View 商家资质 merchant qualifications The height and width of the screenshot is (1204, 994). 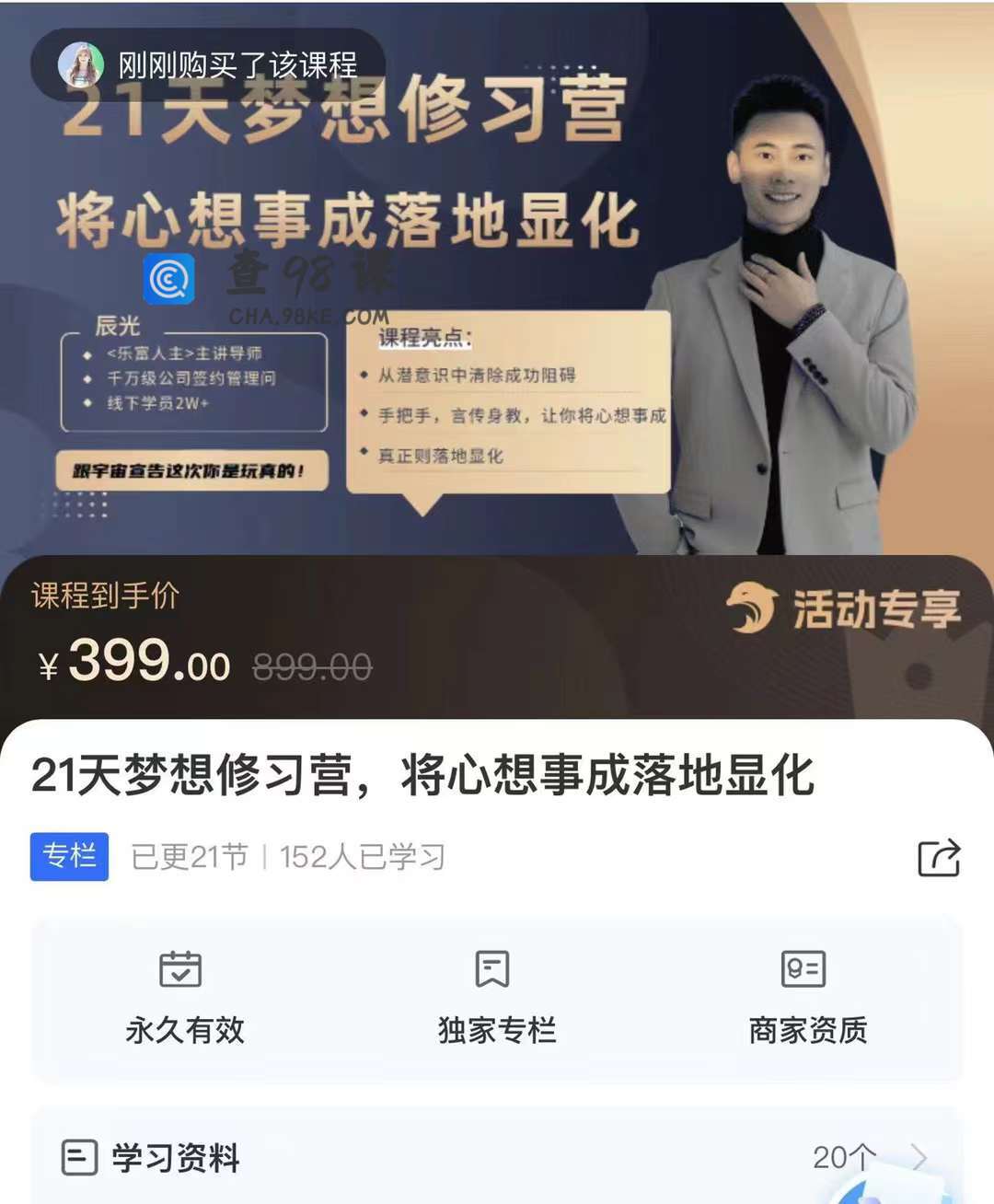[807, 999]
